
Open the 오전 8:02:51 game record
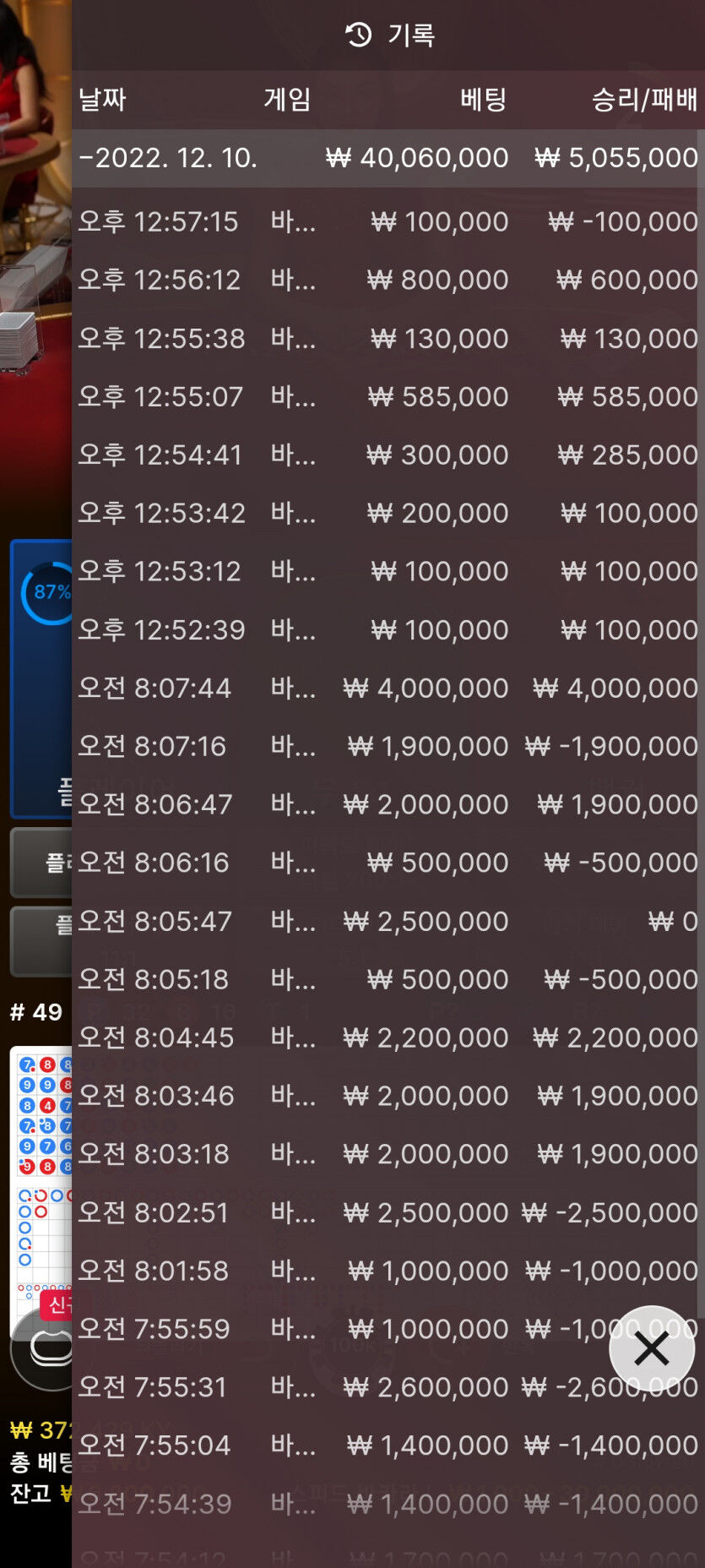388,1212
